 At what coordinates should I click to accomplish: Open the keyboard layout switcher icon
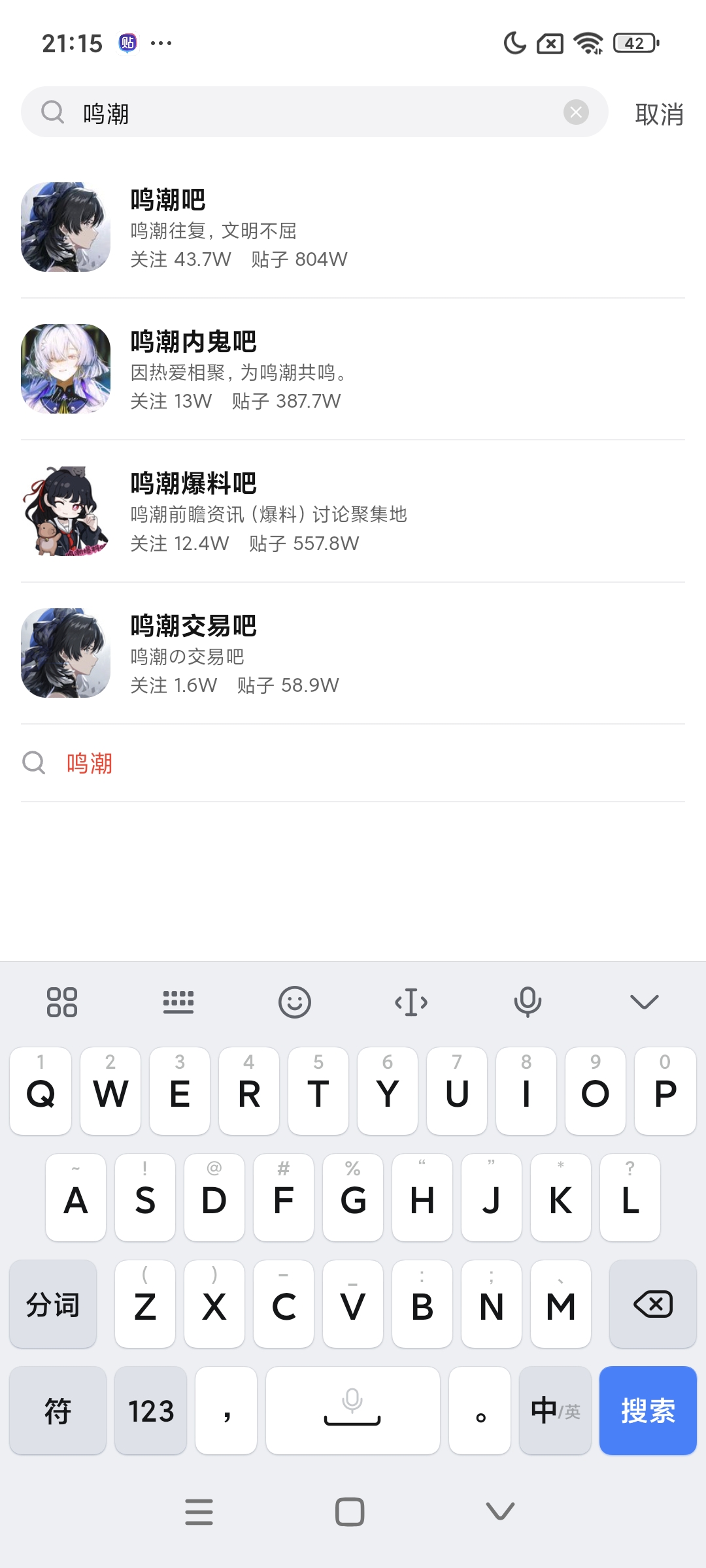tap(178, 1002)
